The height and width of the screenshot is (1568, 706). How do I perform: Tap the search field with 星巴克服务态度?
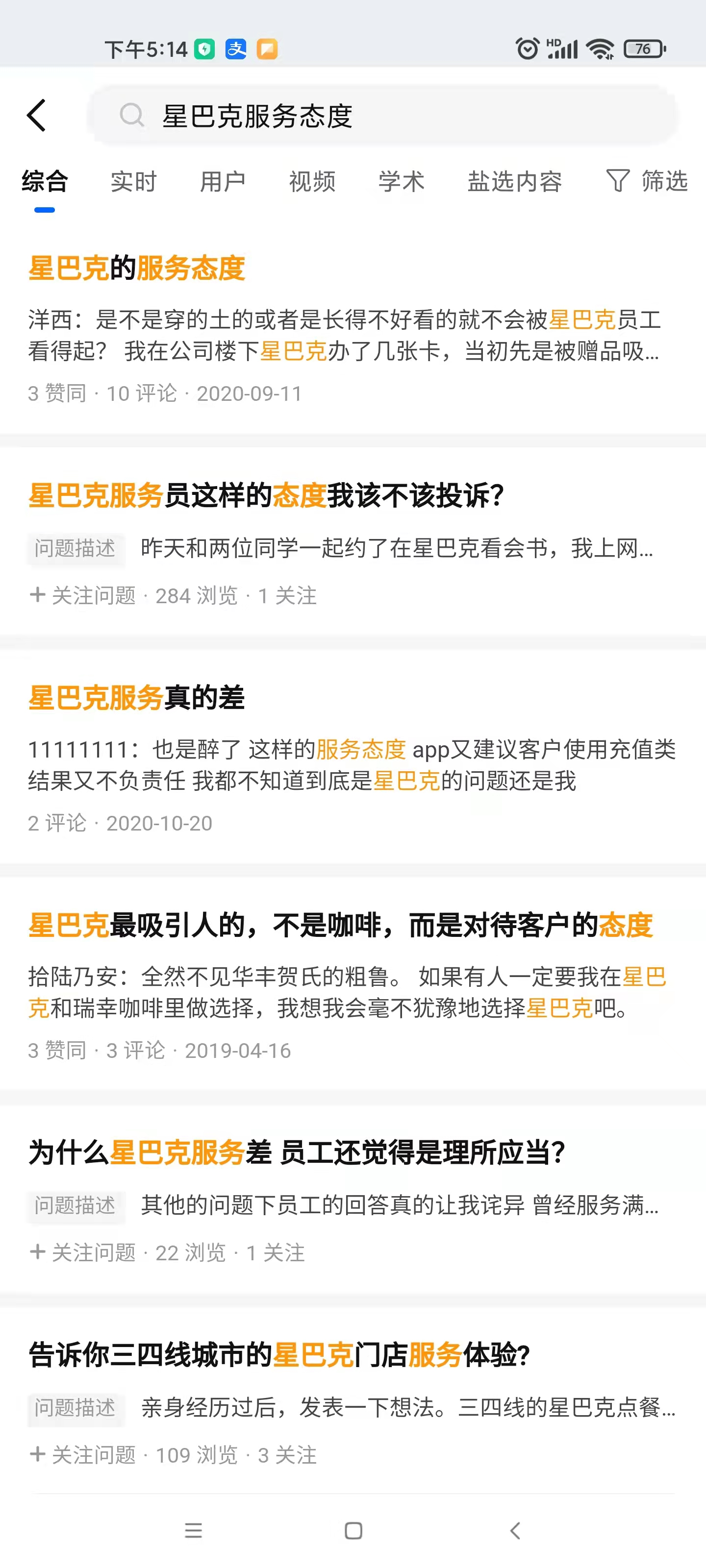click(x=384, y=115)
